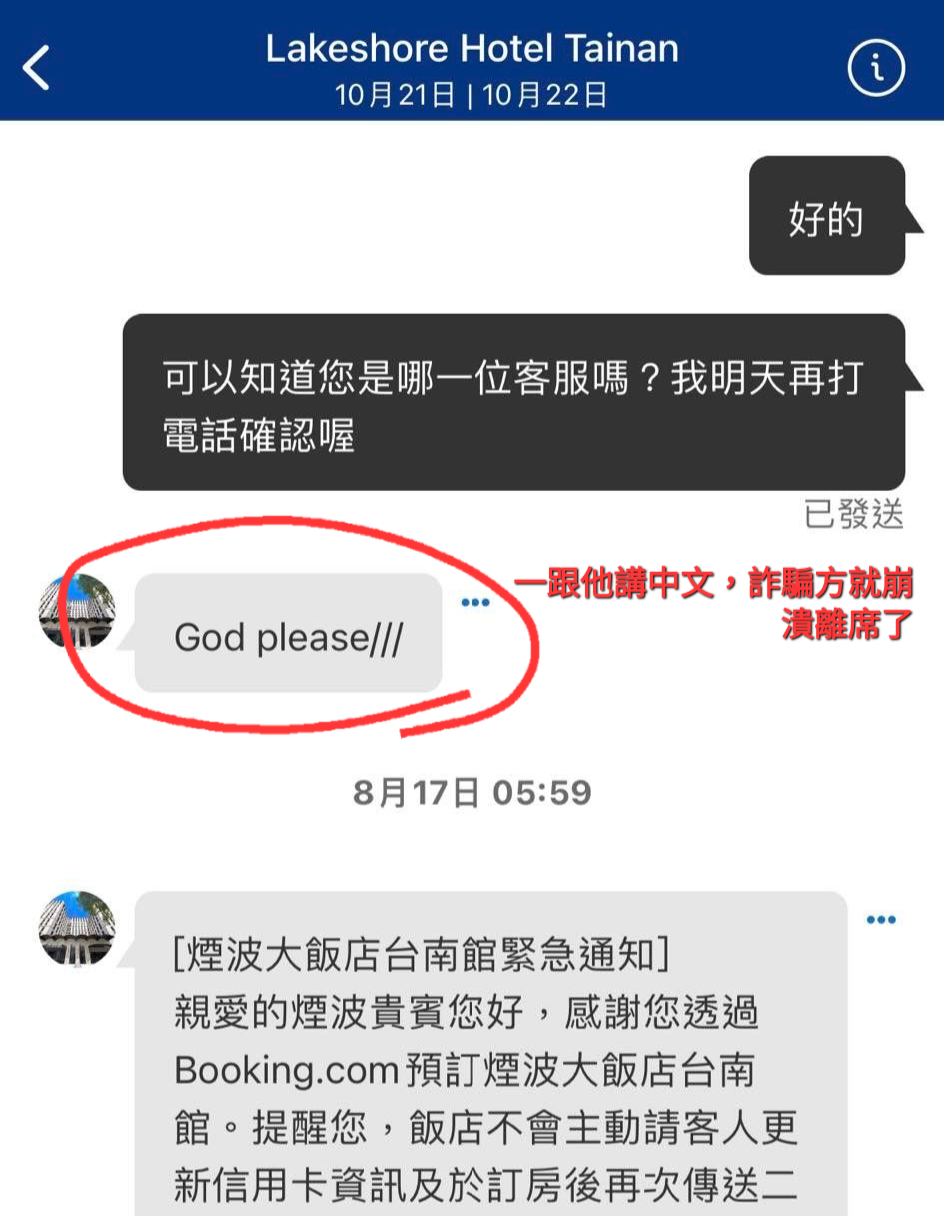
Task: Open the info icon for Lakeshore Hotel
Action: (x=875, y=68)
